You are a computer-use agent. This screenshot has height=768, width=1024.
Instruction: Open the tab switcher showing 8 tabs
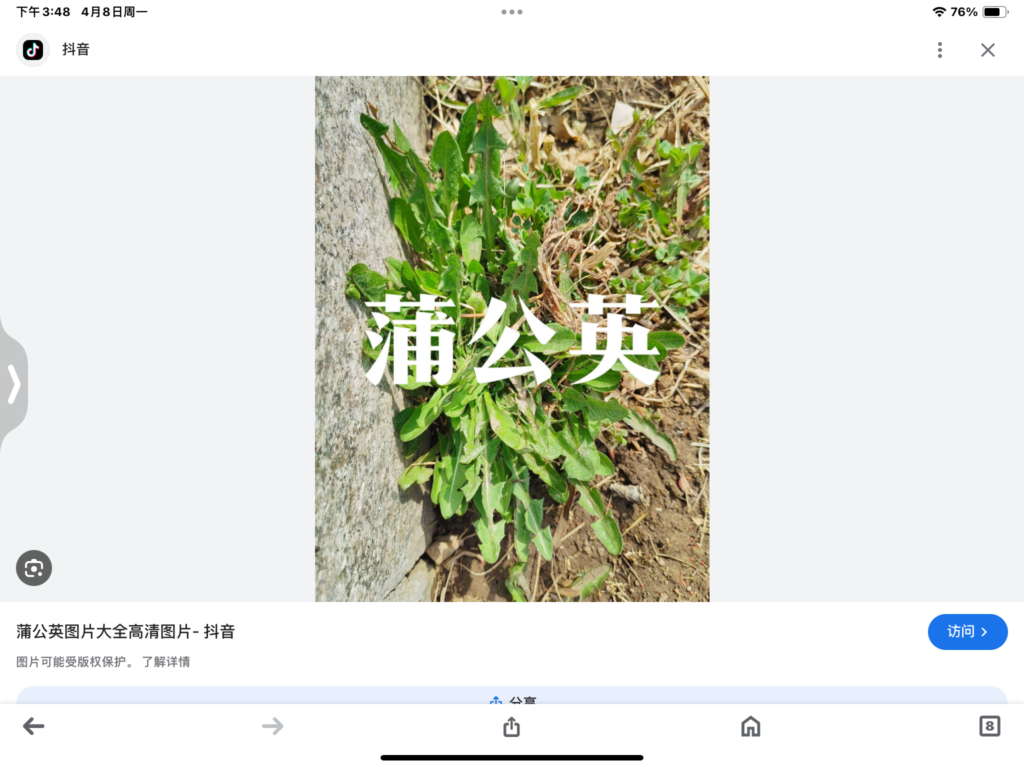tap(989, 727)
